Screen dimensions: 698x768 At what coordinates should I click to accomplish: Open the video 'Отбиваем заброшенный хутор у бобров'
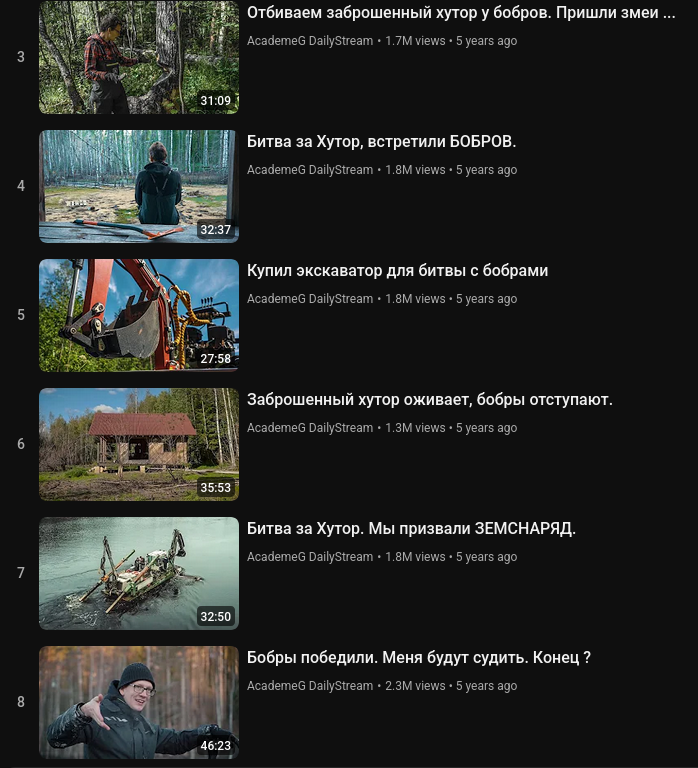point(460,14)
